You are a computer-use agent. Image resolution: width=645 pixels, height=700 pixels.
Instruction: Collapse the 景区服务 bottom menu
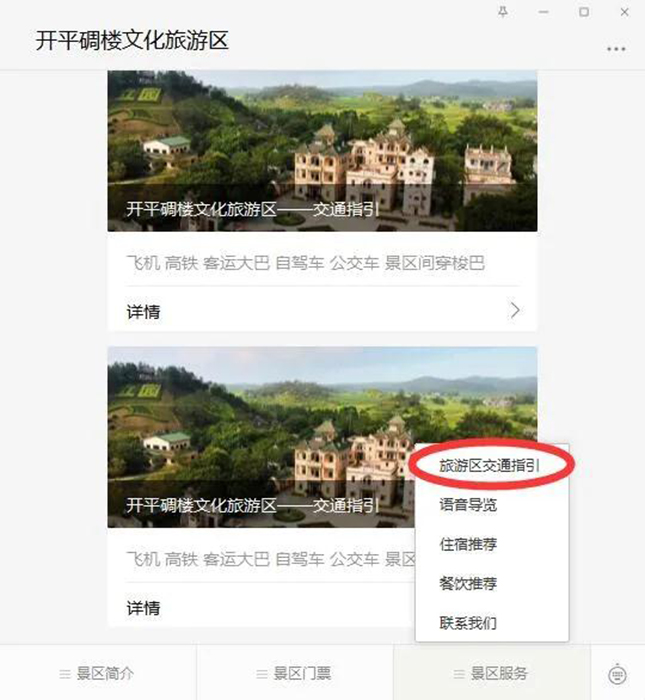click(x=492, y=673)
